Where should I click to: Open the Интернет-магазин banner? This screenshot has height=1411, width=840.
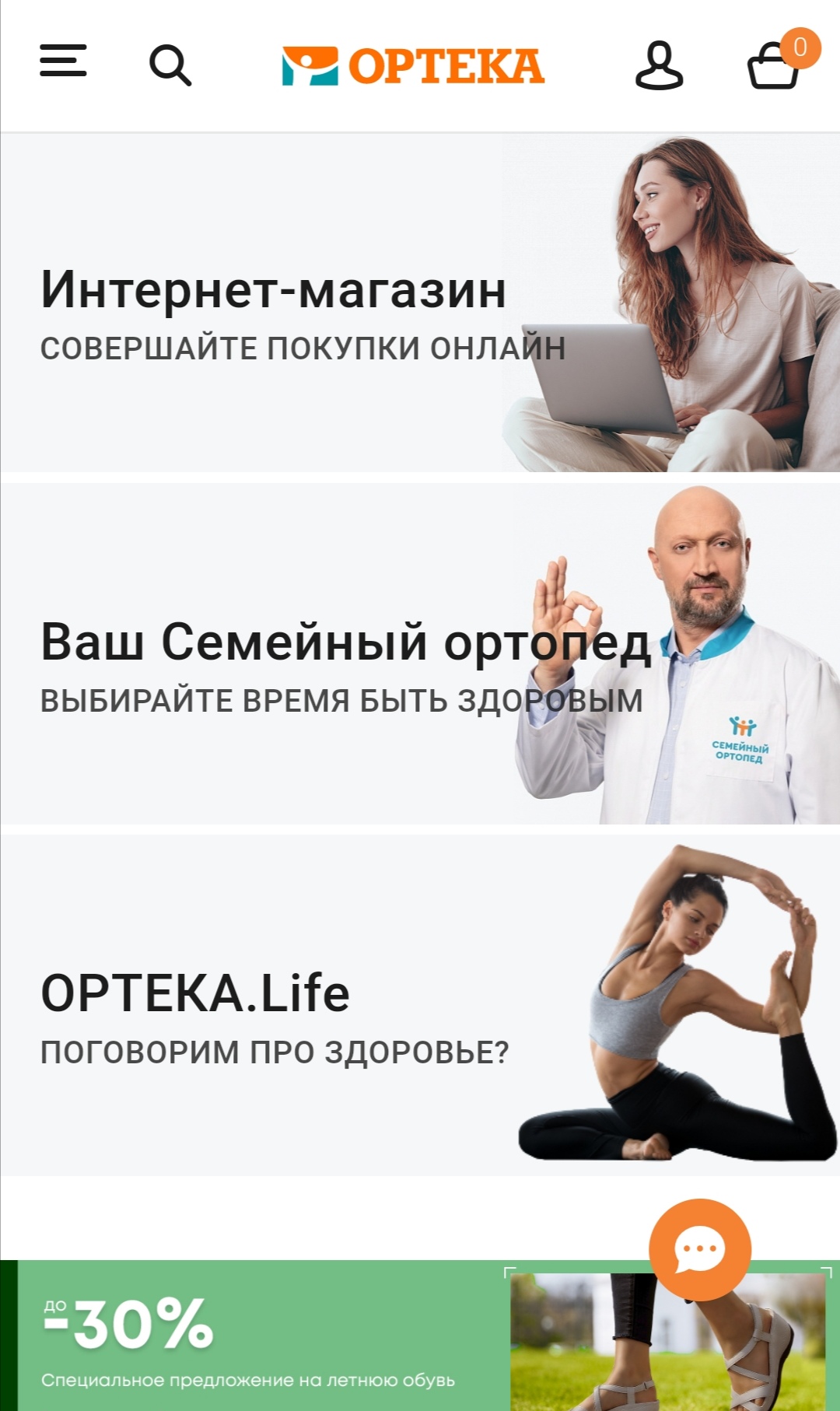point(420,303)
